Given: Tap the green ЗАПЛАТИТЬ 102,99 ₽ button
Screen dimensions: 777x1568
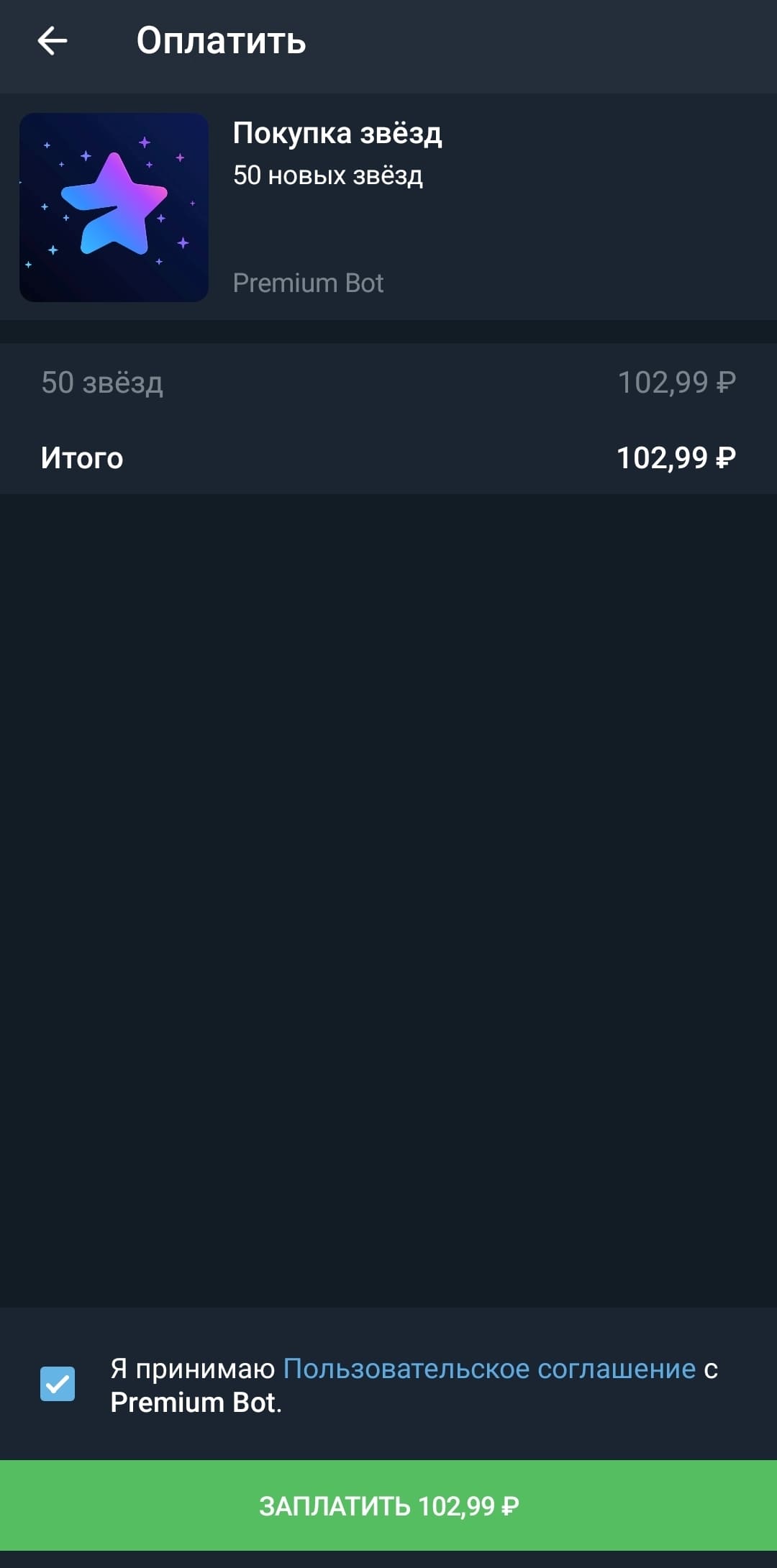Looking at the screenshot, I should tap(388, 1505).
